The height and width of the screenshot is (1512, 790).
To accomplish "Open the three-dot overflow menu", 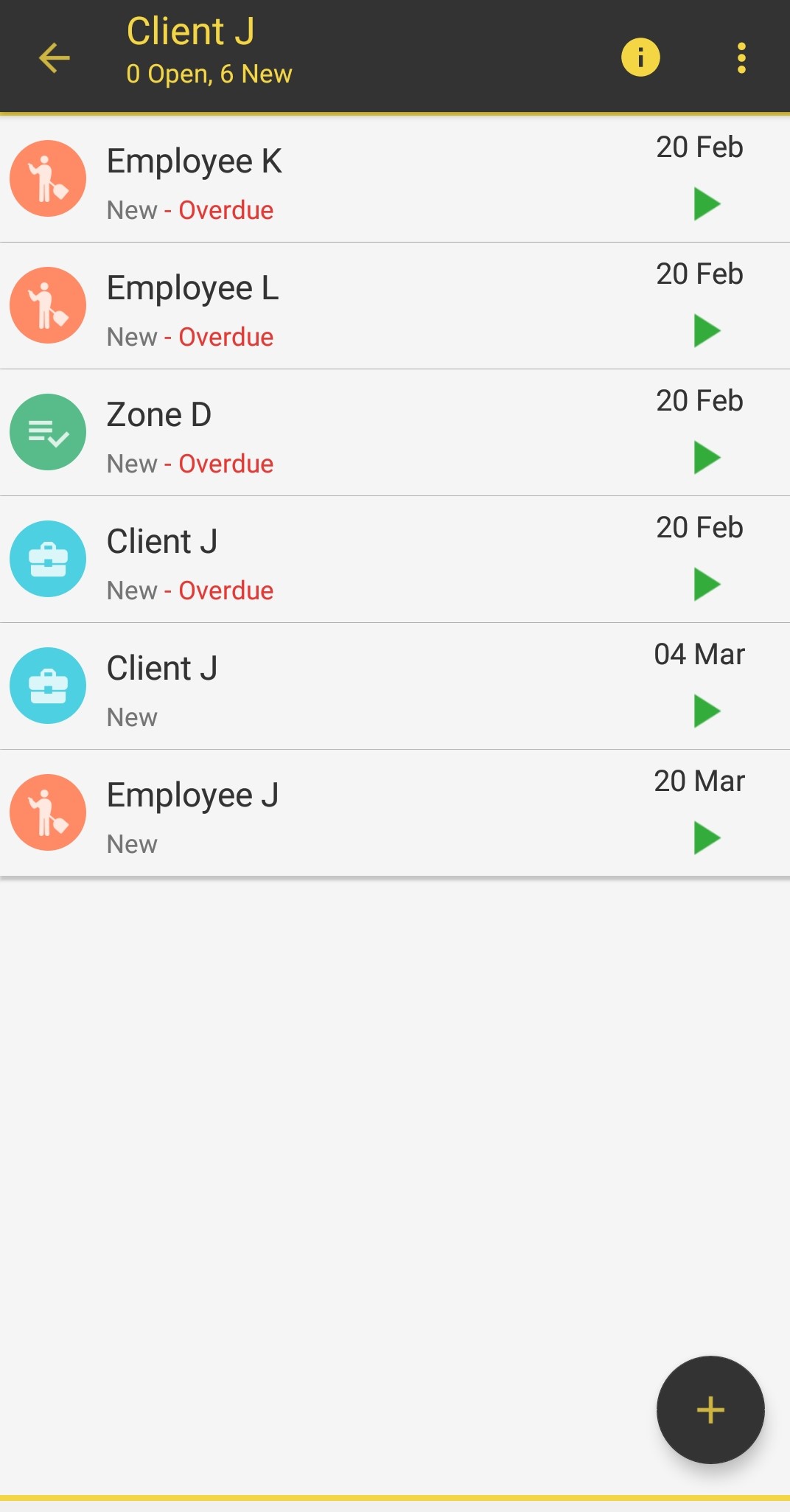I will [741, 58].
